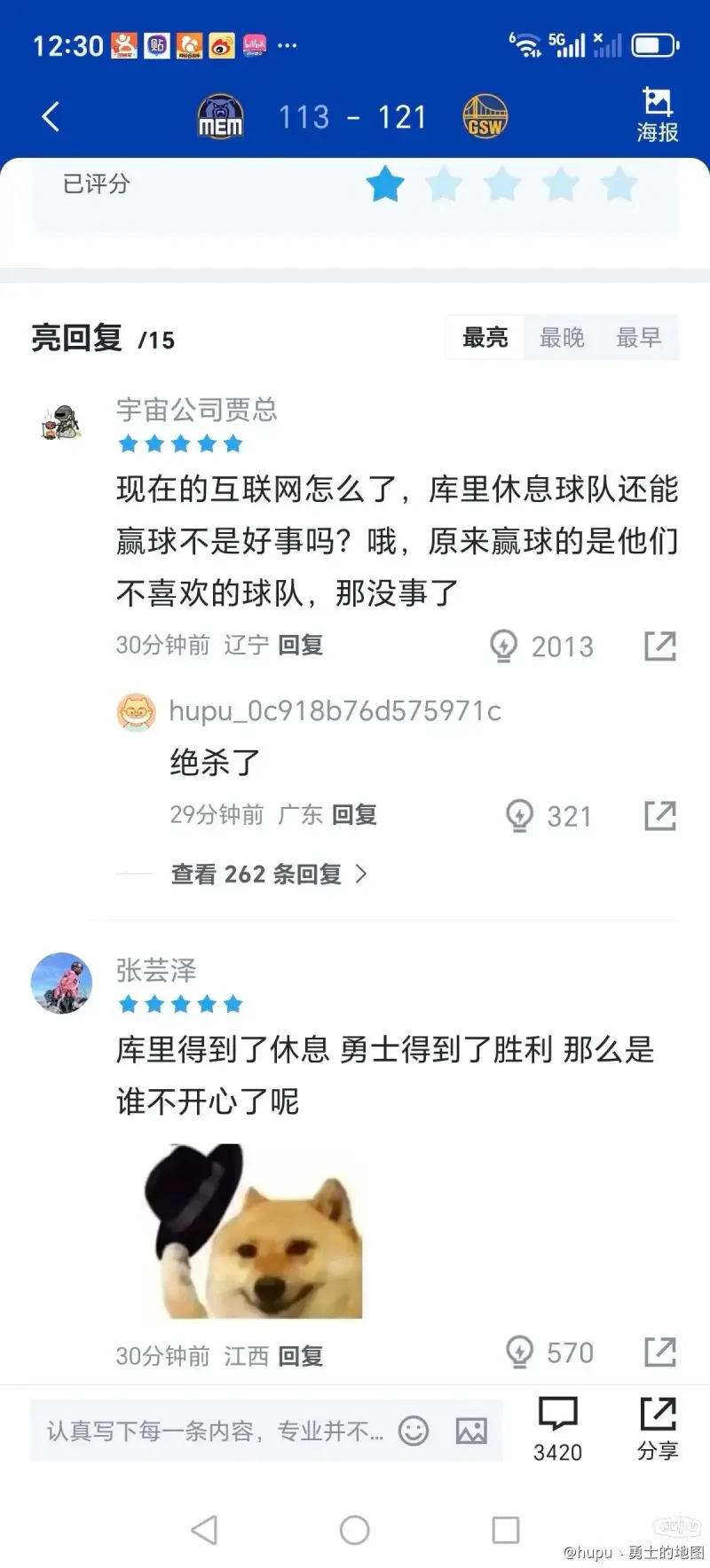The width and height of the screenshot is (710, 1568).
Task: Select the 最亮 sorting tab
Action: [x=485, y=338]
